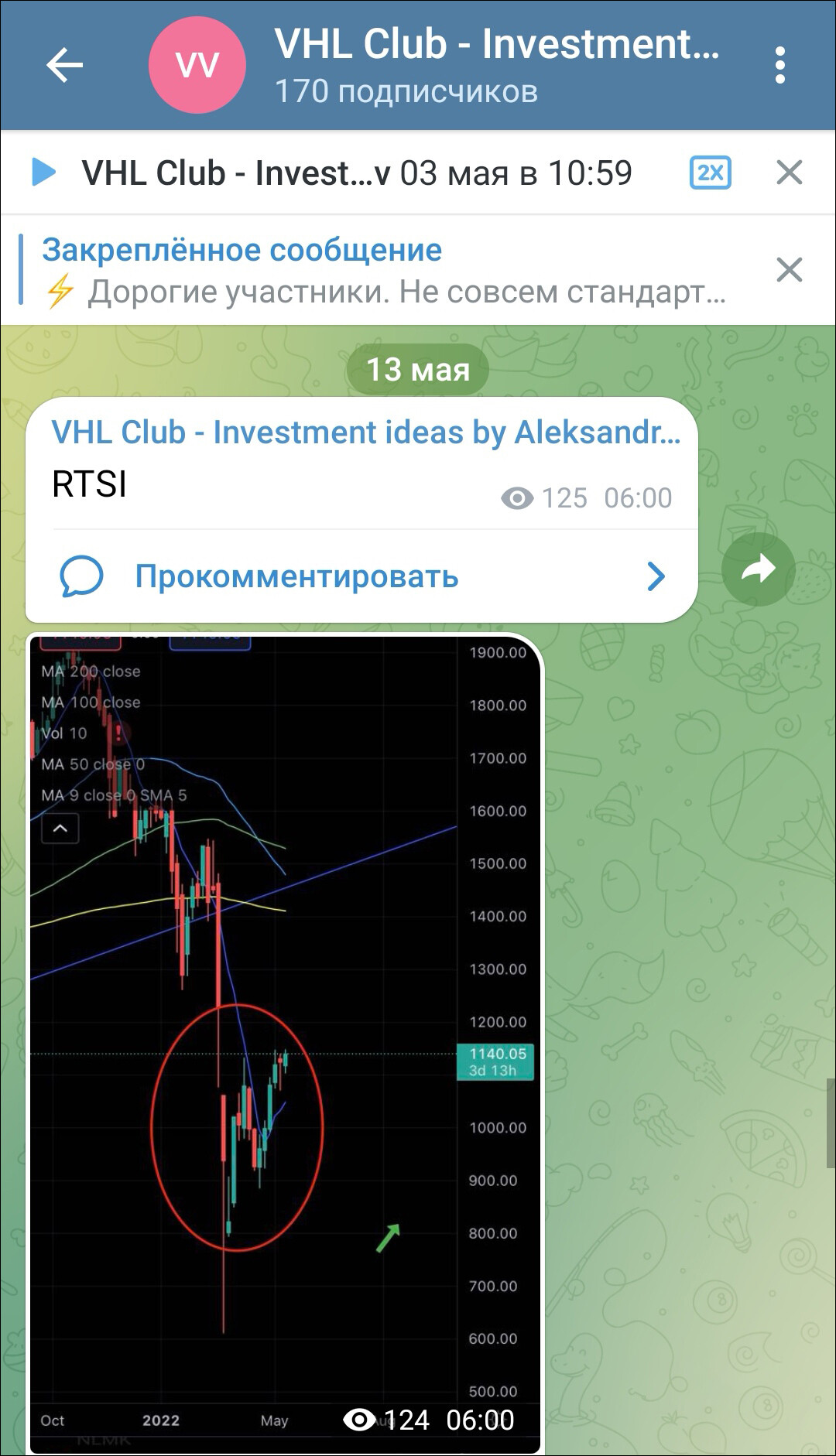Open the pinned message Закреплённое сообщение
This screenshot has height=1456, width=836.
pos(383,271)
